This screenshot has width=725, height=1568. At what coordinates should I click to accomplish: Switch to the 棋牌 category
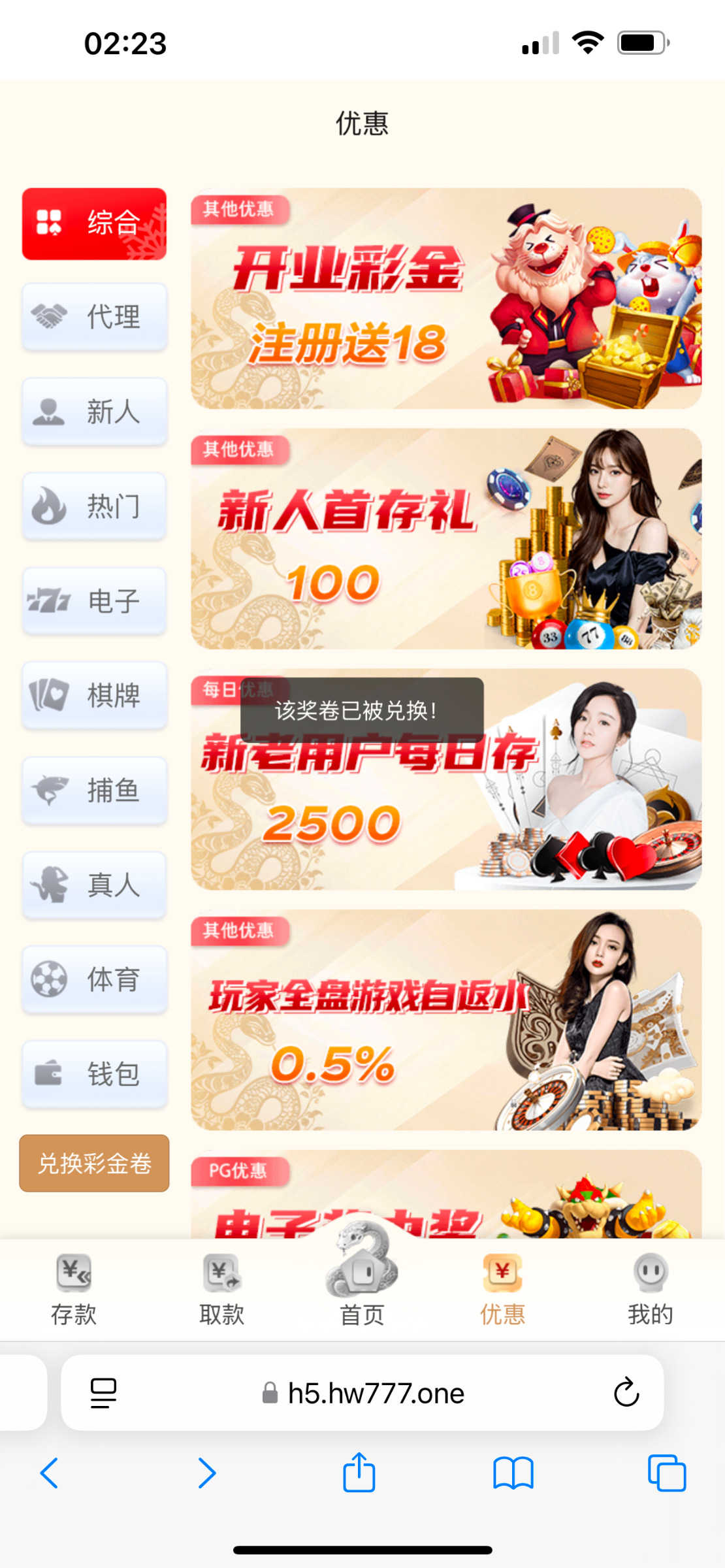click(94, 695)
